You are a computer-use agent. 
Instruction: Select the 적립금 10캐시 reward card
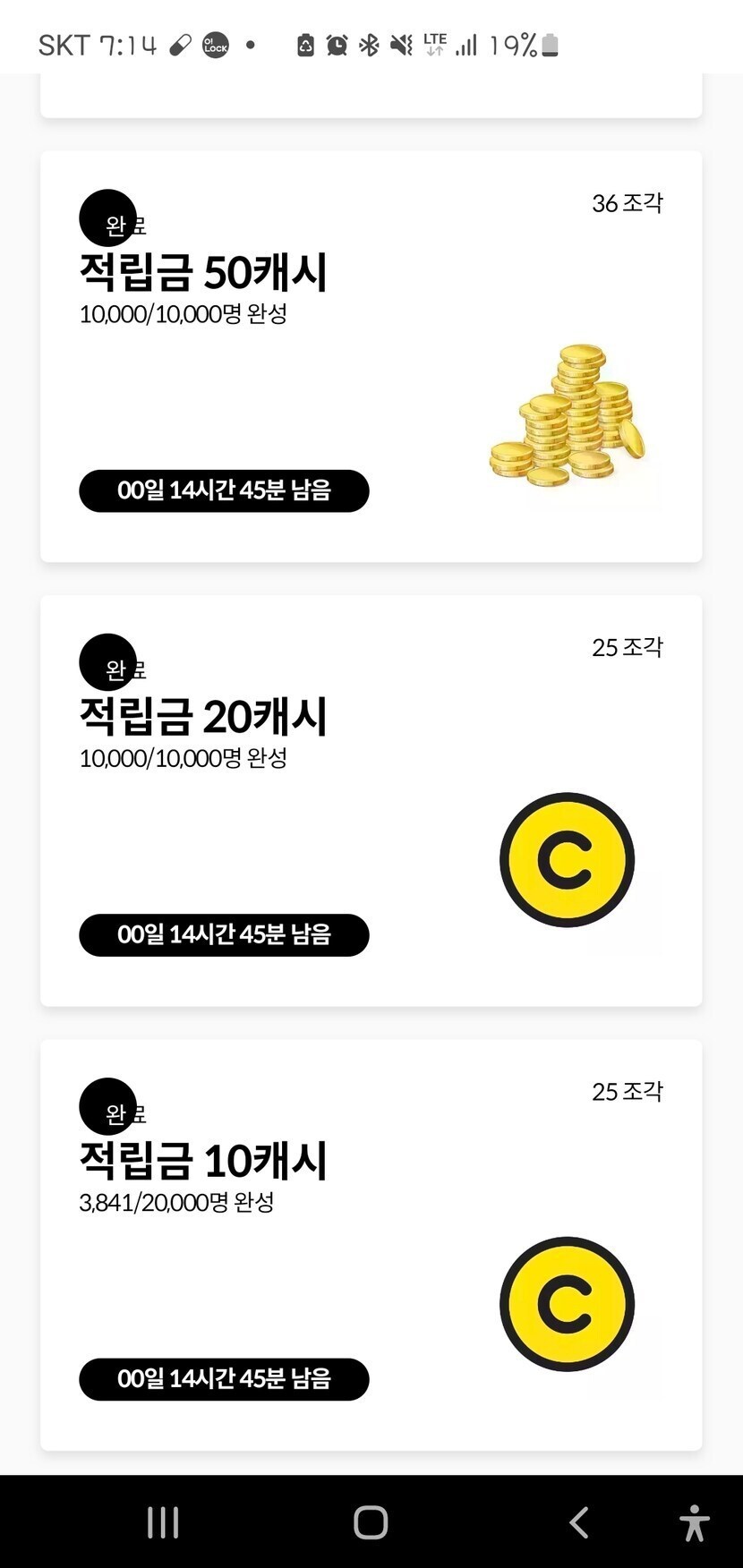[371, 1244]
